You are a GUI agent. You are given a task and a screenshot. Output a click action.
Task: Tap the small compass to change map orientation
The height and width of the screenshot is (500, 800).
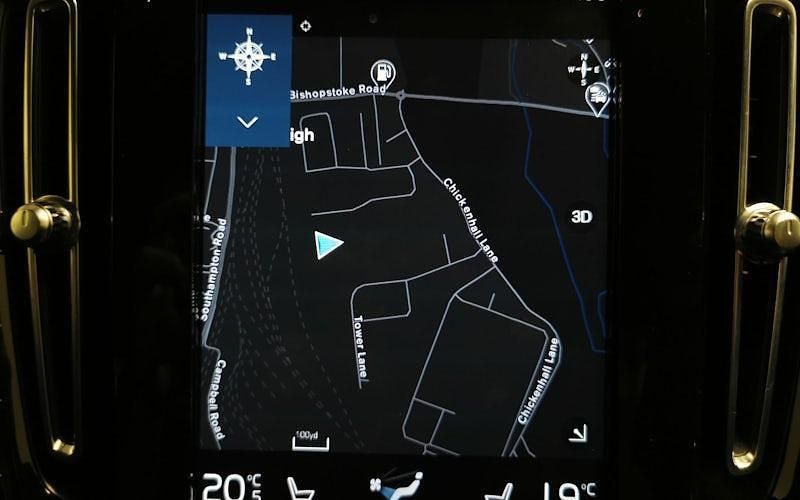click(582, 69)
